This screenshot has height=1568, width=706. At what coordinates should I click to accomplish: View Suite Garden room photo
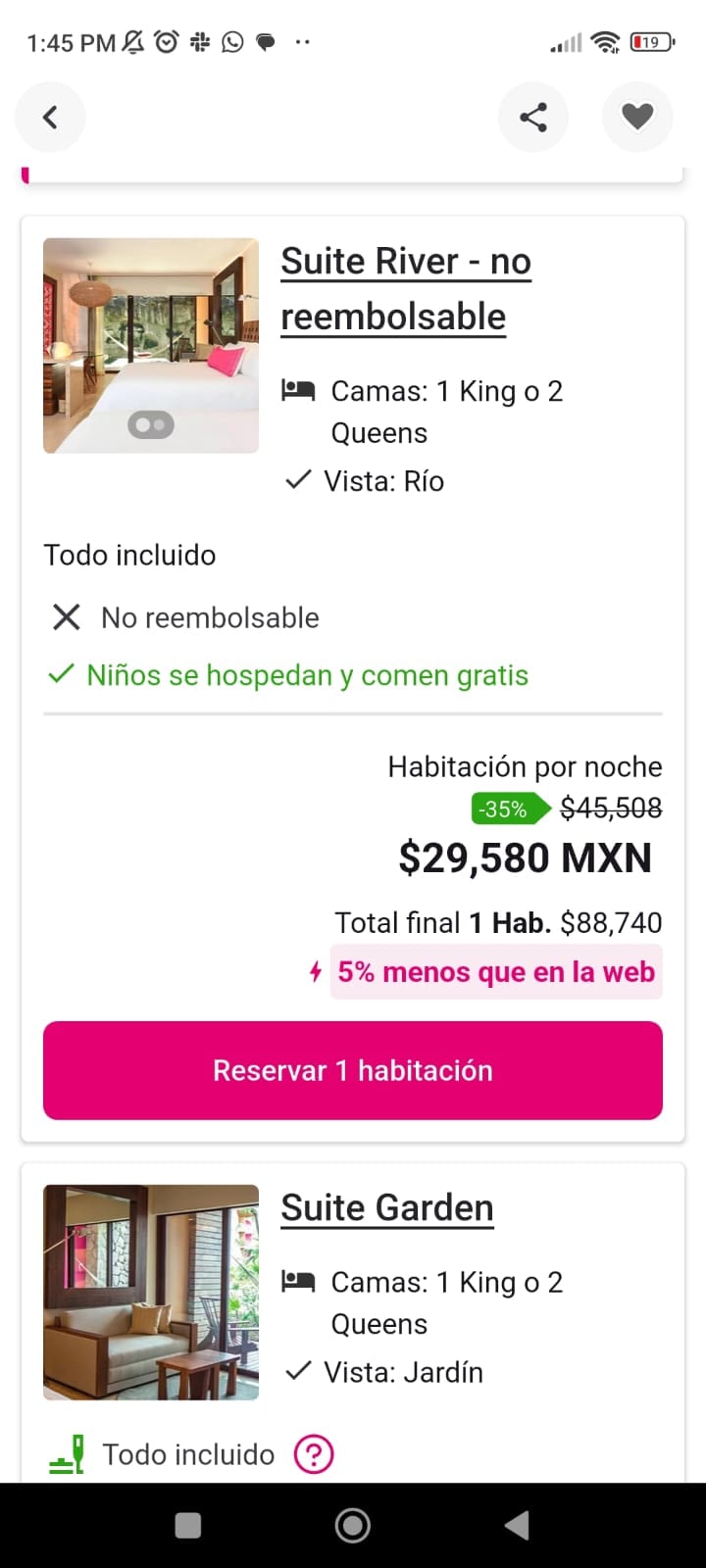point(151,1292)
